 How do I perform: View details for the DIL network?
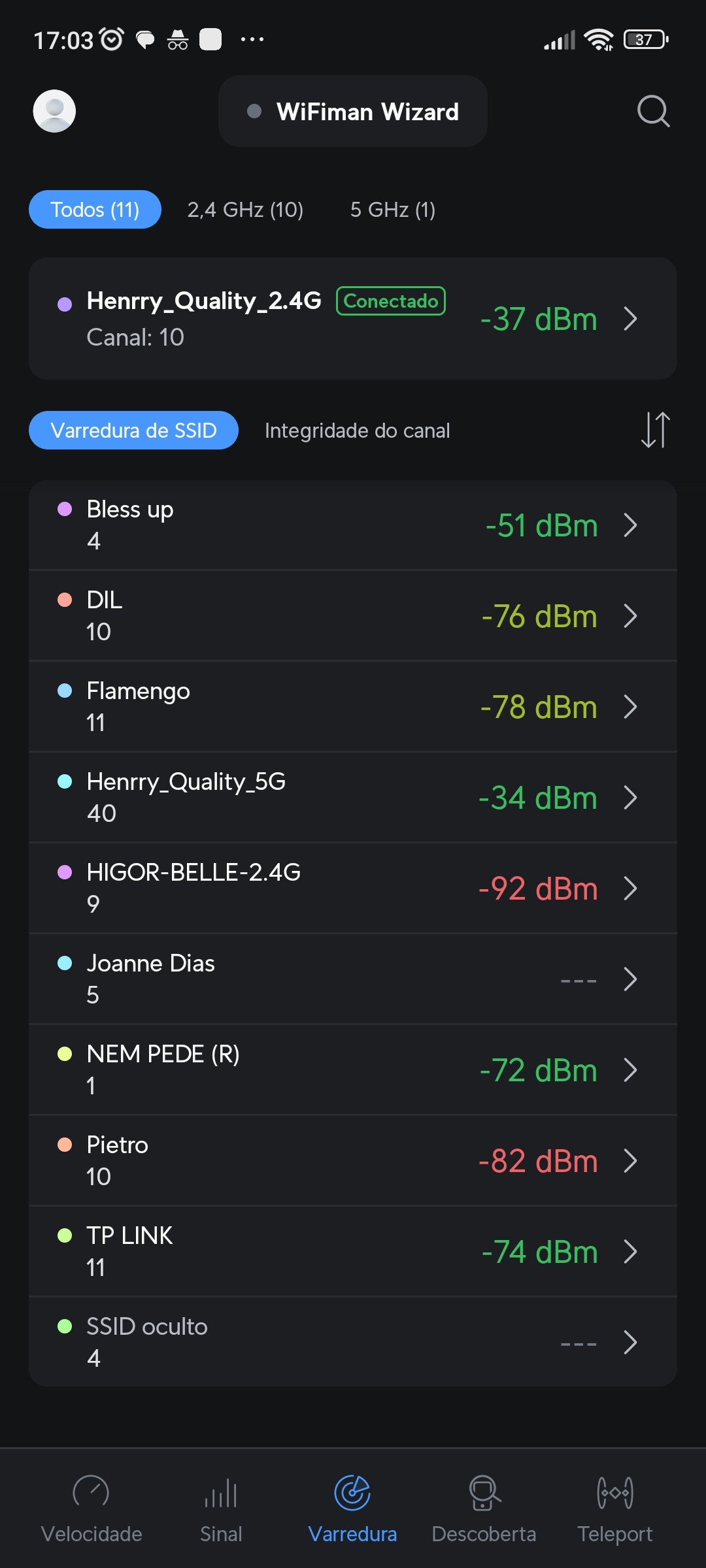tap(353, 616)
